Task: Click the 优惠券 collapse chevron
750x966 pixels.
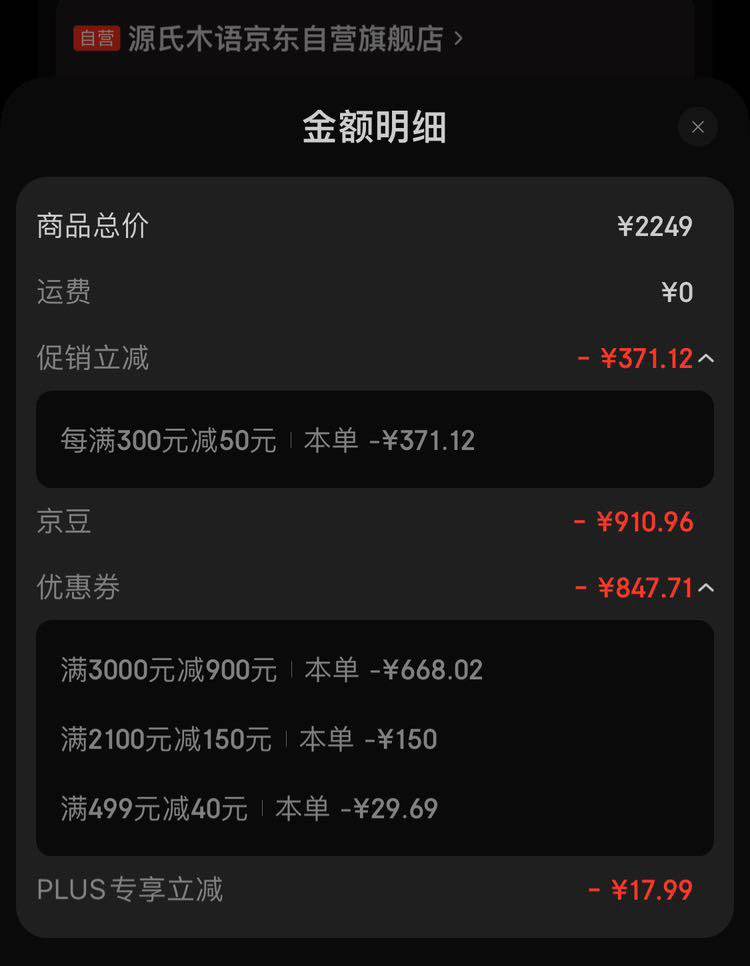Action: (706, 588)
